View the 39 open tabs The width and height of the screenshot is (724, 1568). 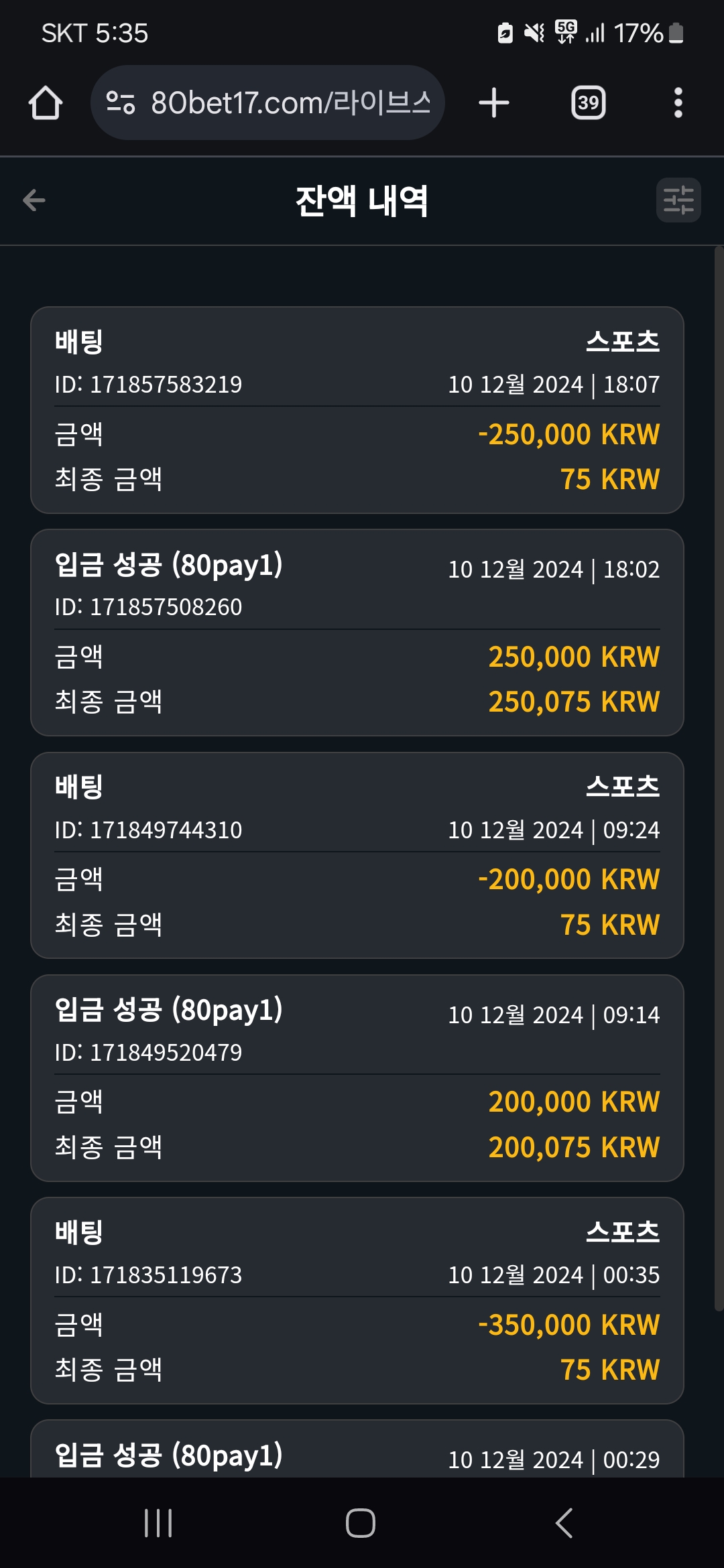click(x=588, y=103)
